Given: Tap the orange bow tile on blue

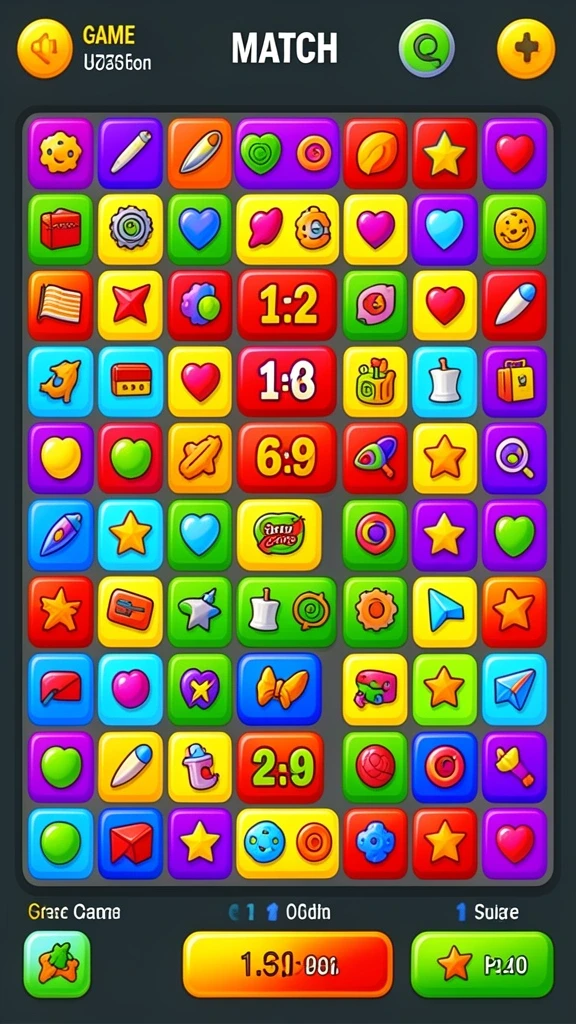Looking at the screenshot, I should coord(280,690).
